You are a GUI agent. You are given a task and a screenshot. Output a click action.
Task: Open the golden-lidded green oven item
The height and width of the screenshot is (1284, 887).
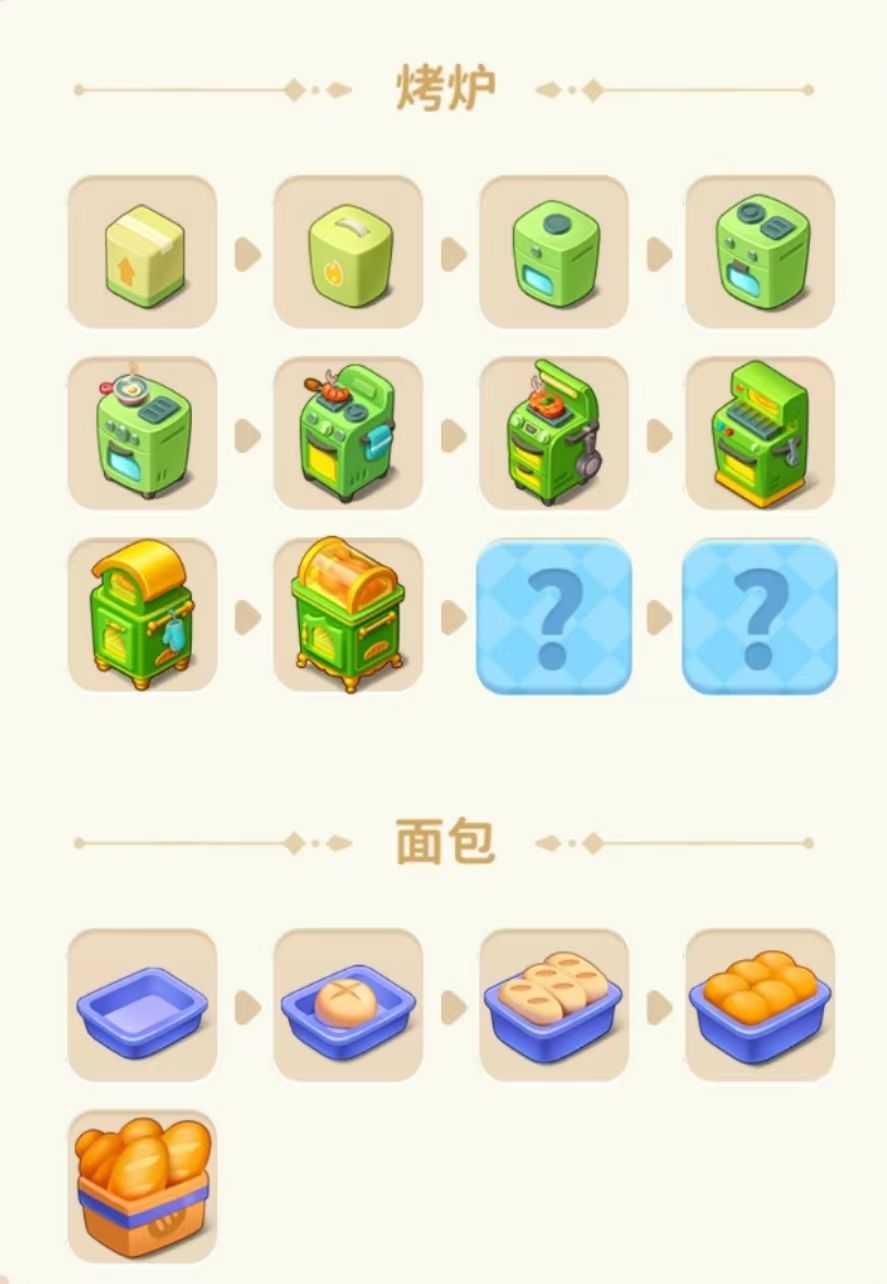144,615
